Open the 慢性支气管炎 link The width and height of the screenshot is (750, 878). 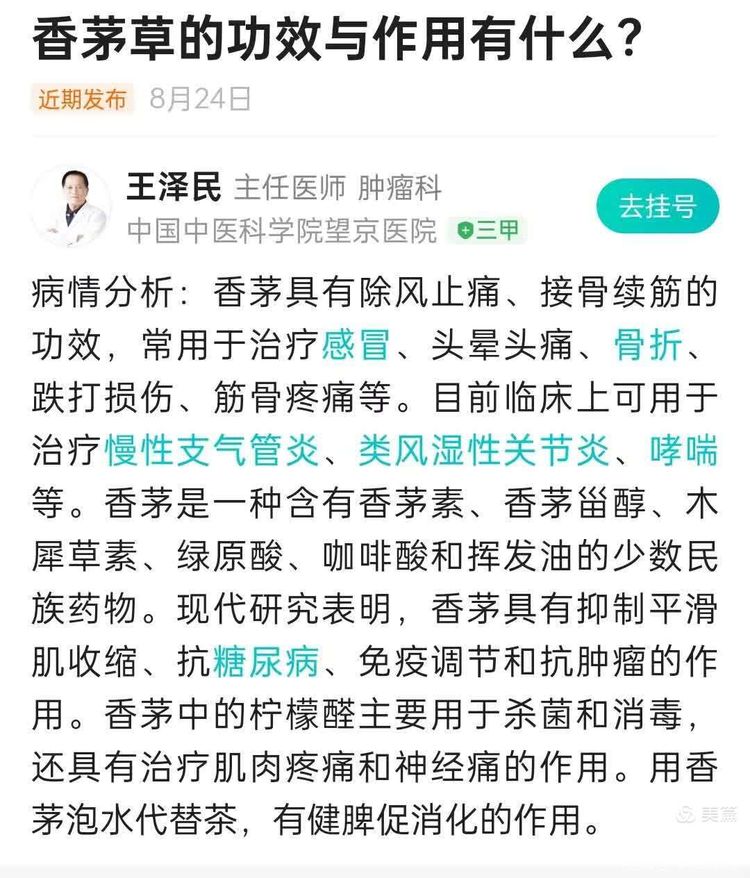coord(214,451)
